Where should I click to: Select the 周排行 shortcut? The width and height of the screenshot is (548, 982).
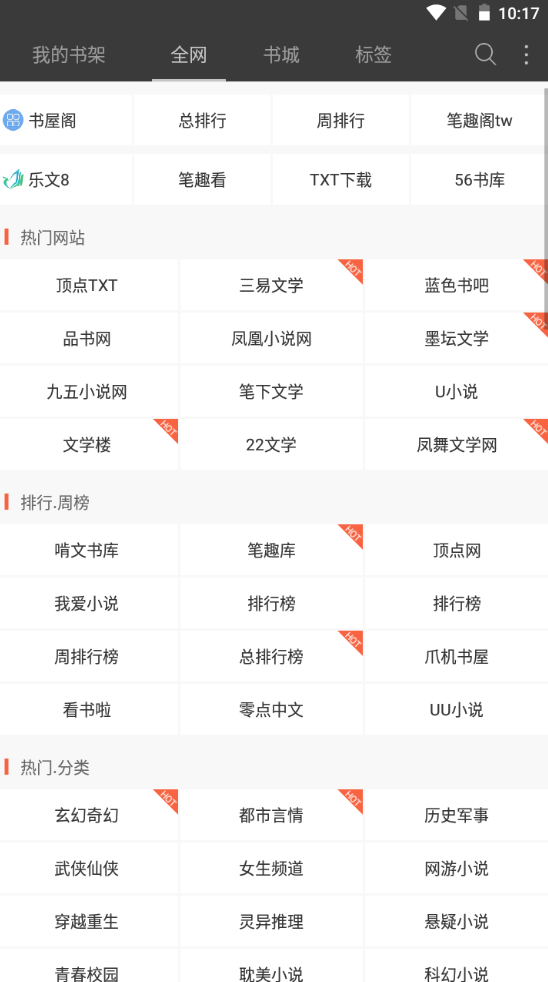pos(340,120)
